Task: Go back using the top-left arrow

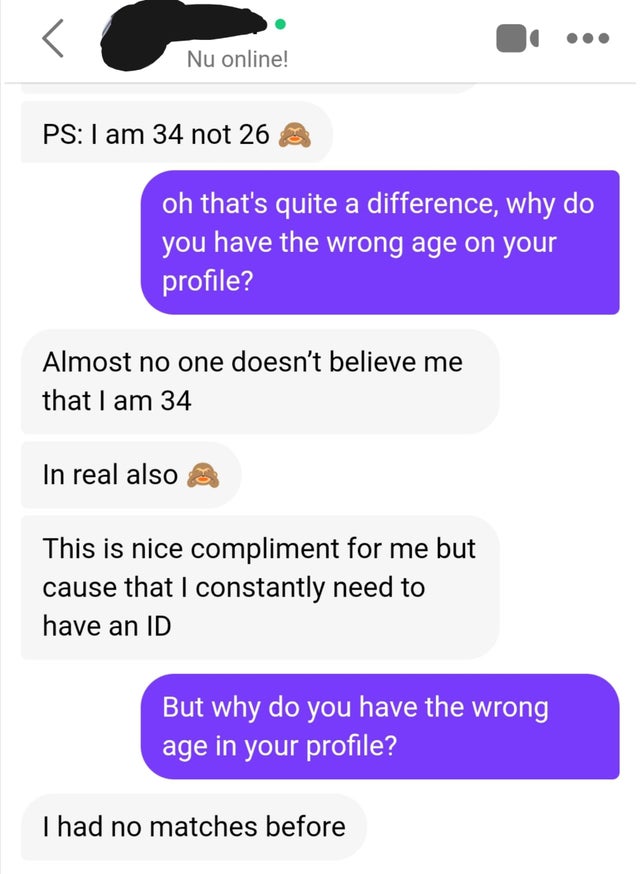Action: pos(55,38)
